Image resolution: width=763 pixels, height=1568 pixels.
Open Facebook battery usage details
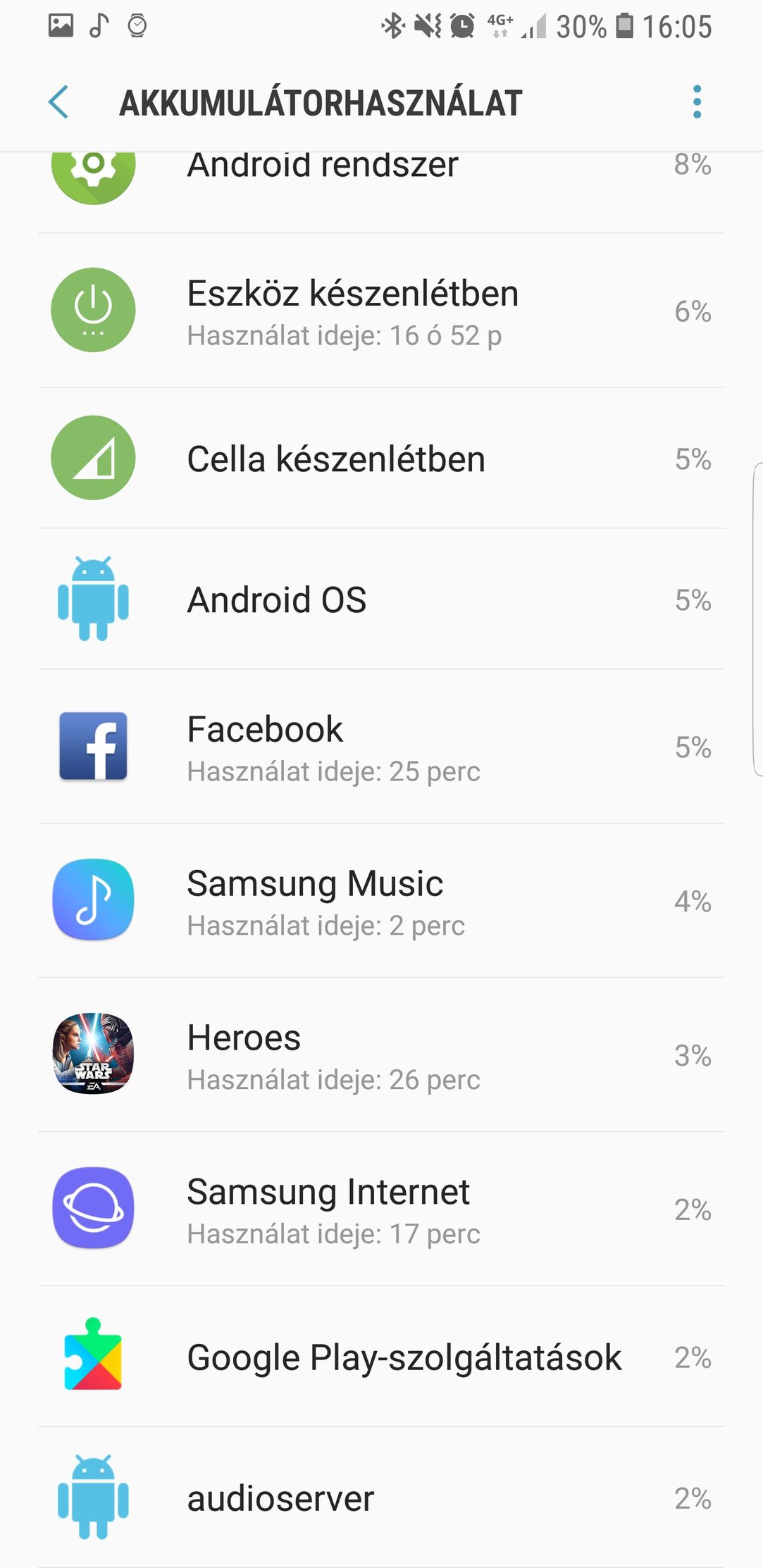381,747
